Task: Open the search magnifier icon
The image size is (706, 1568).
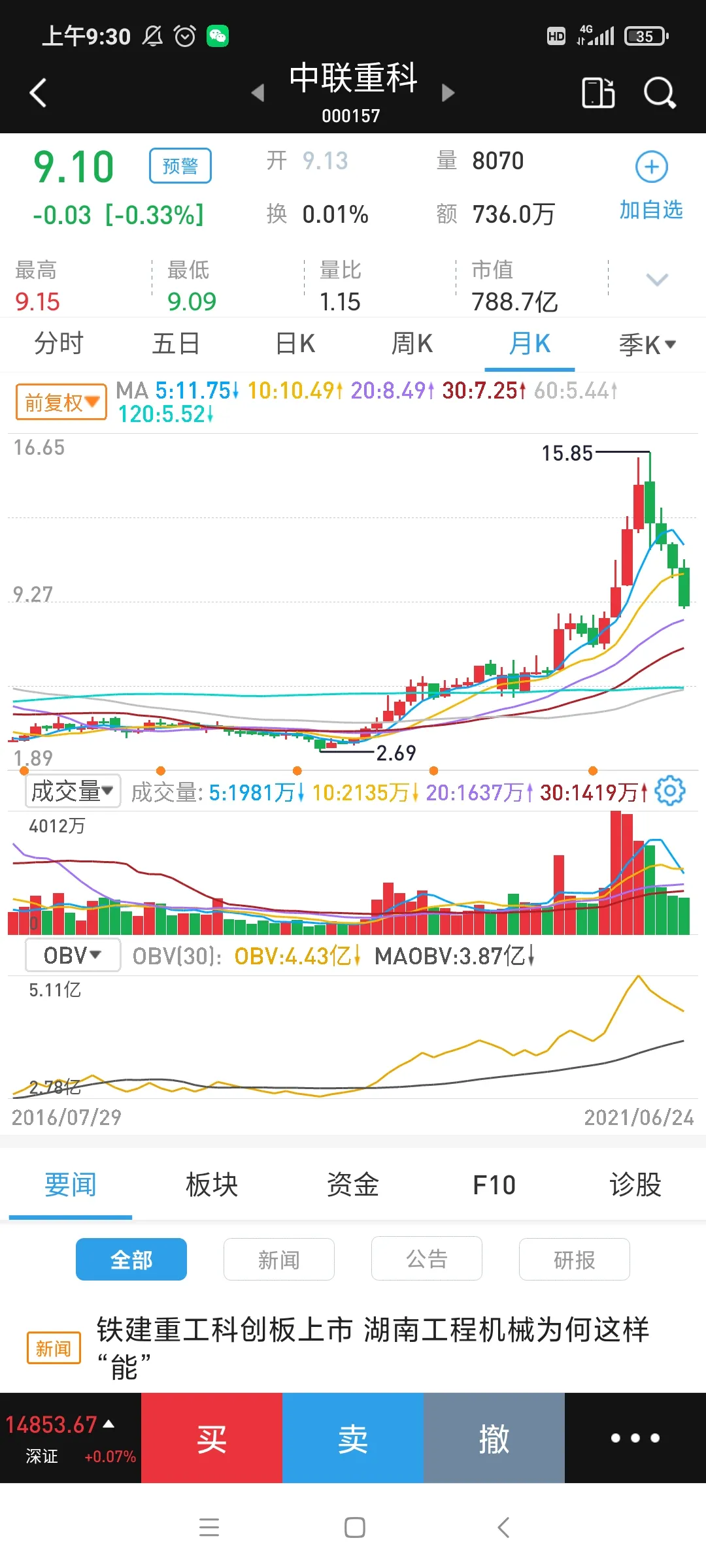Action: point(659,93)
